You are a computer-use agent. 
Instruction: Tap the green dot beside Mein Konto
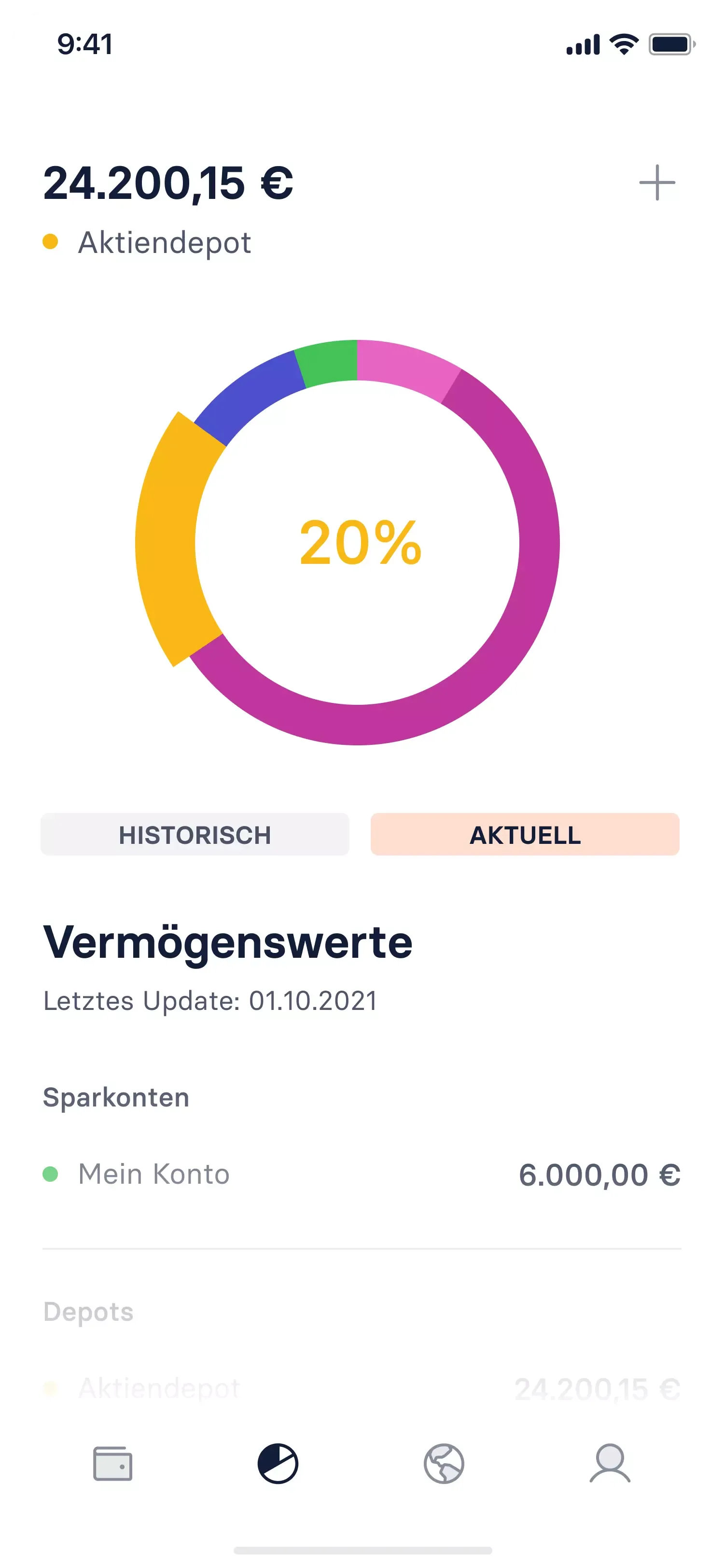point(51,1174)
